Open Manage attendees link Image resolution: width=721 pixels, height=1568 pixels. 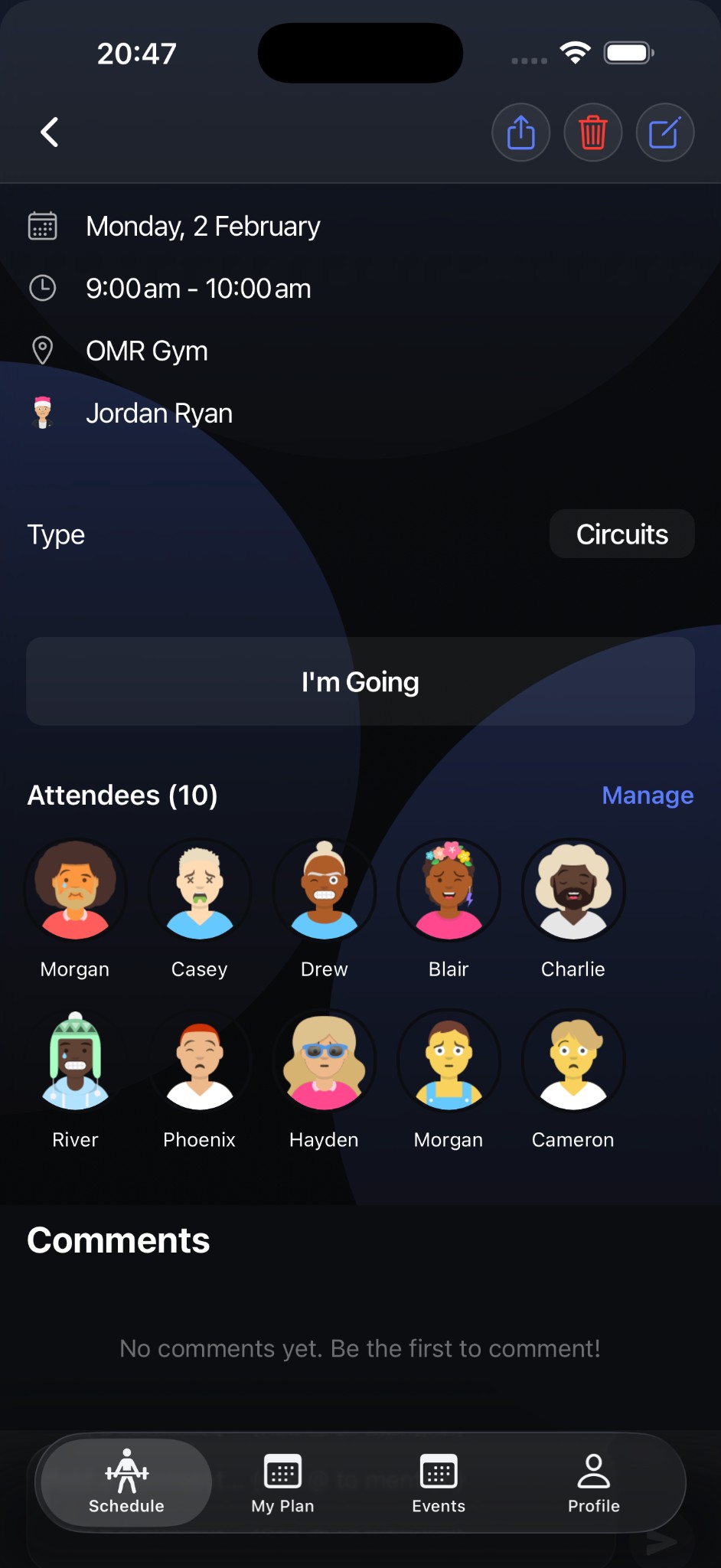[648, 795]
